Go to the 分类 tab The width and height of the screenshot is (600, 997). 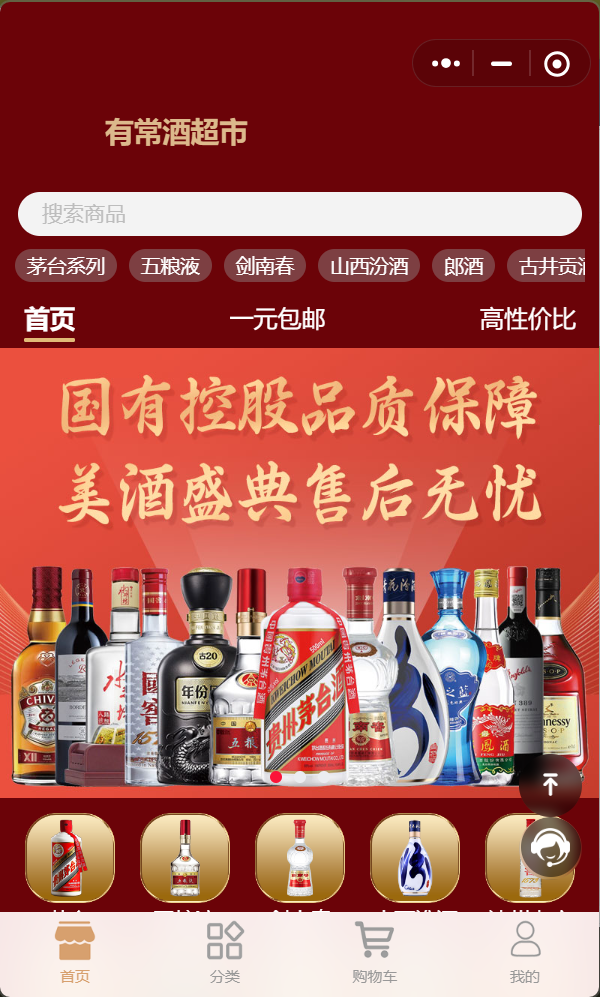[x=225, y=954]
